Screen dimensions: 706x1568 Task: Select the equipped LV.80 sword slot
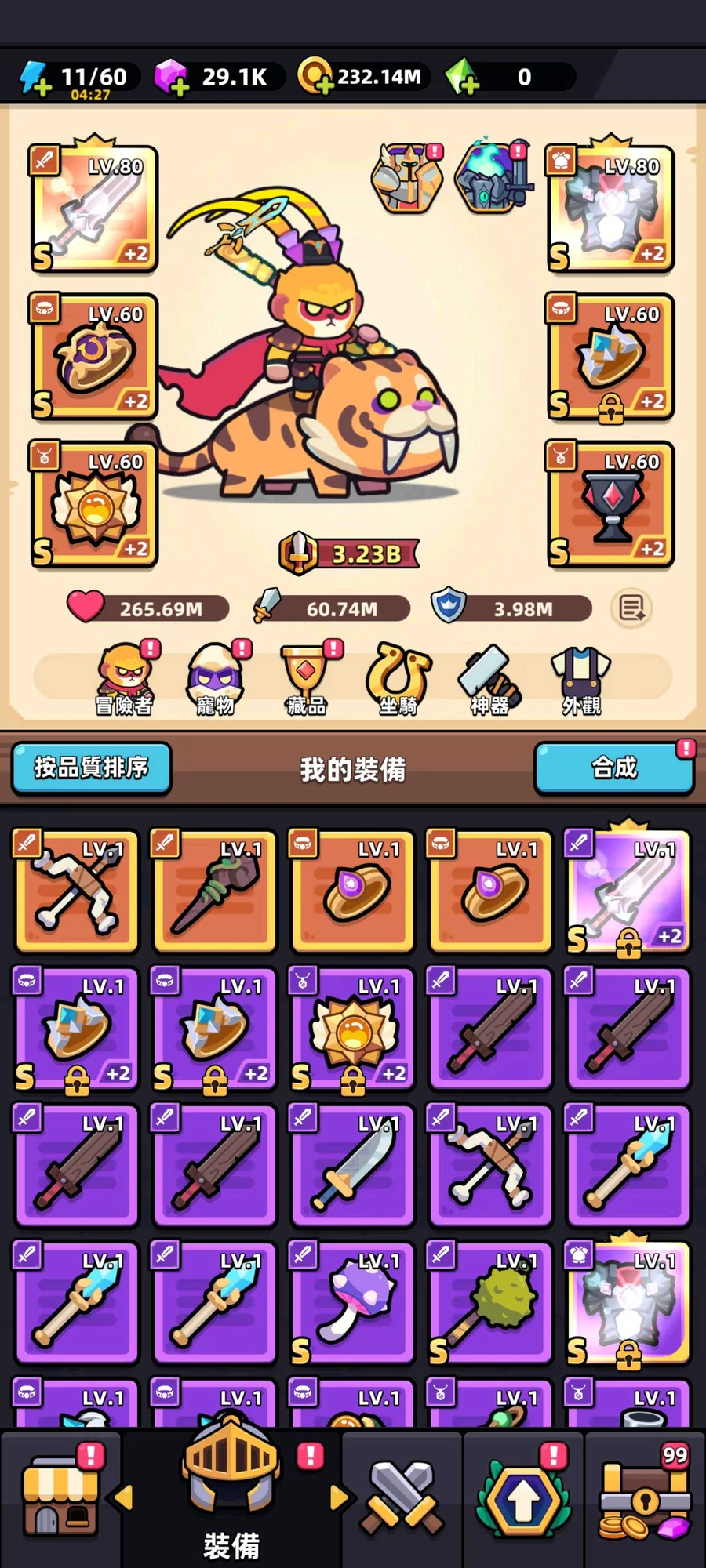pos(94,209)
